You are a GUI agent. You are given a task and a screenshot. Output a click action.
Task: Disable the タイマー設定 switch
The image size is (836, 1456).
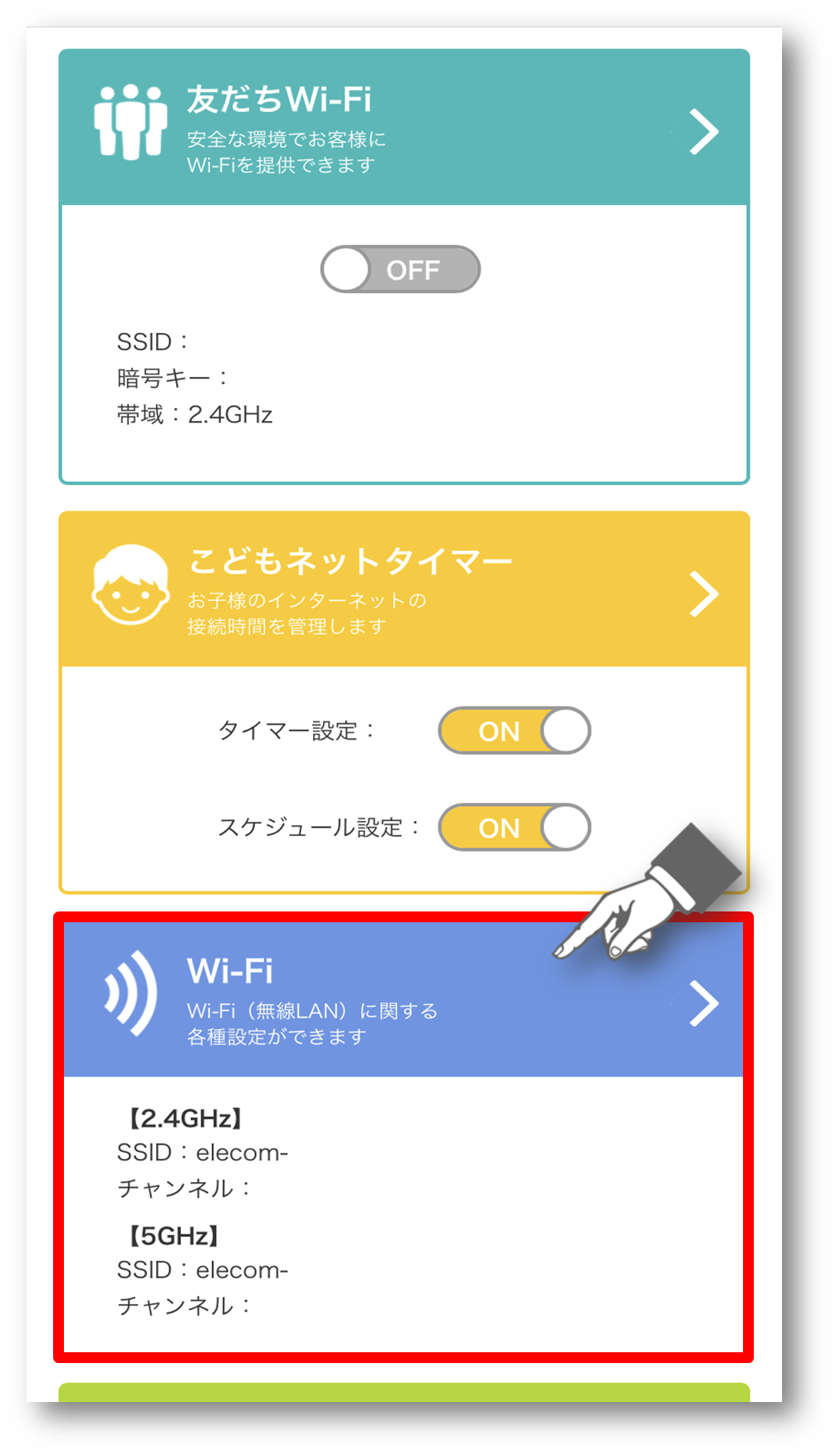pos(514,731)
